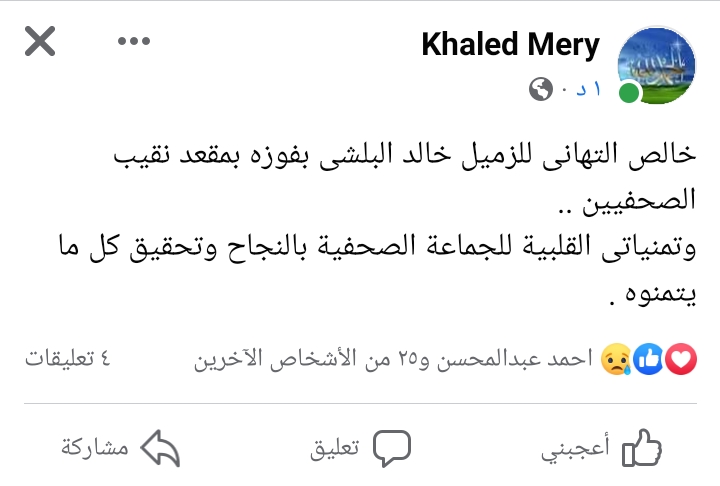Open Khaled Mery's profile name link
The width and height of the screenshot is (720, 486).
[510, 44]
